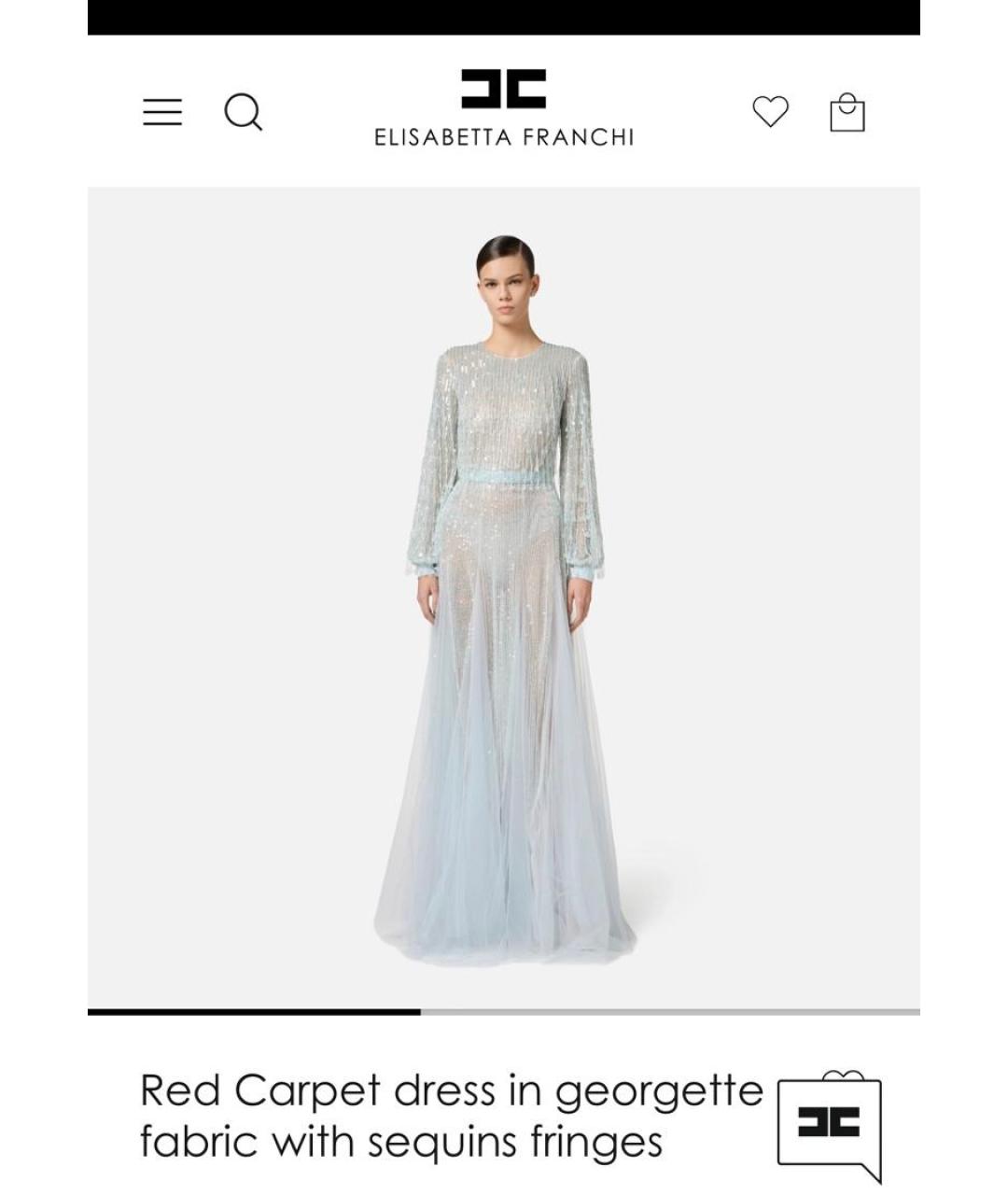View the Red Carpet dress photo
Viewport: 1008px width, 1195px height.
pyautogui.click(x=504, y=597)
